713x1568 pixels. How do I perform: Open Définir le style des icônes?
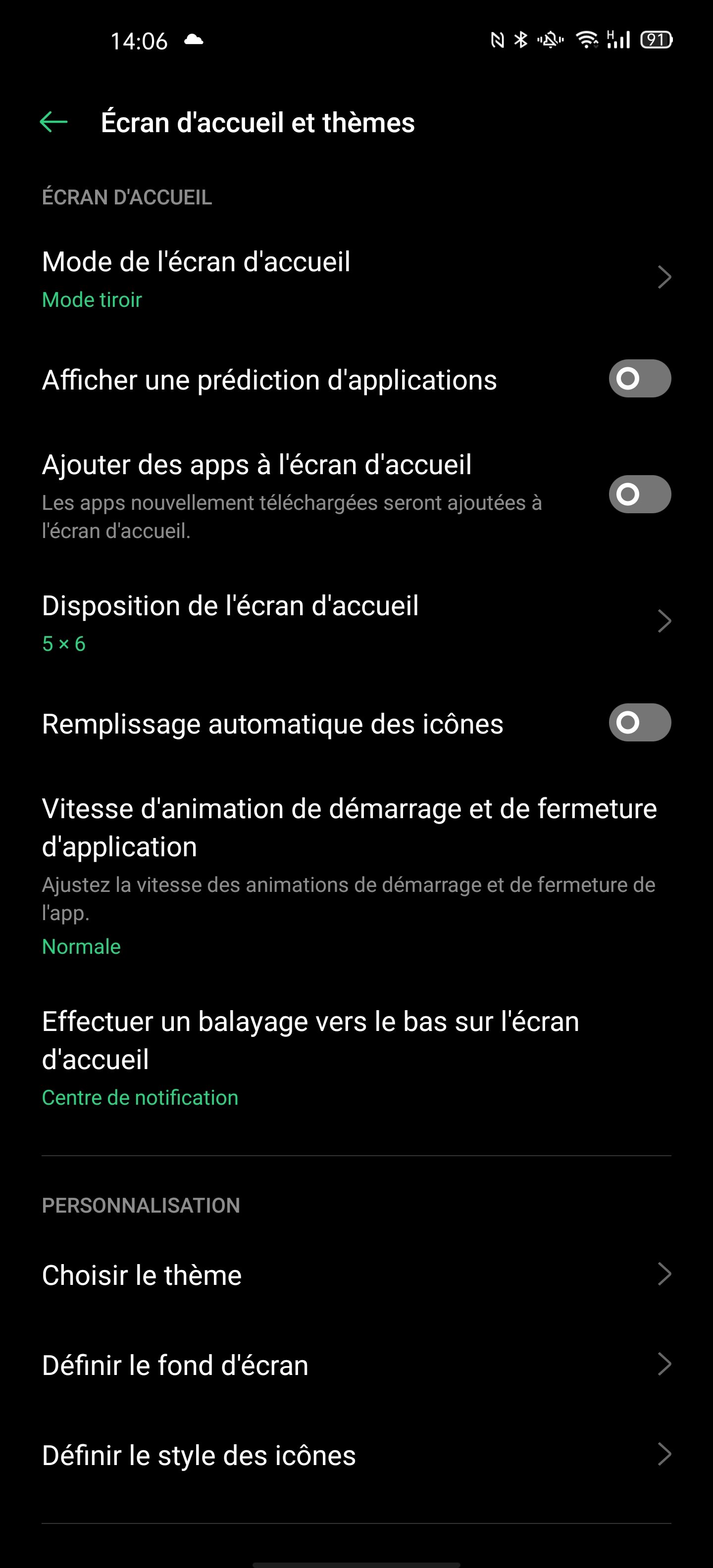tap(356, 1455)
